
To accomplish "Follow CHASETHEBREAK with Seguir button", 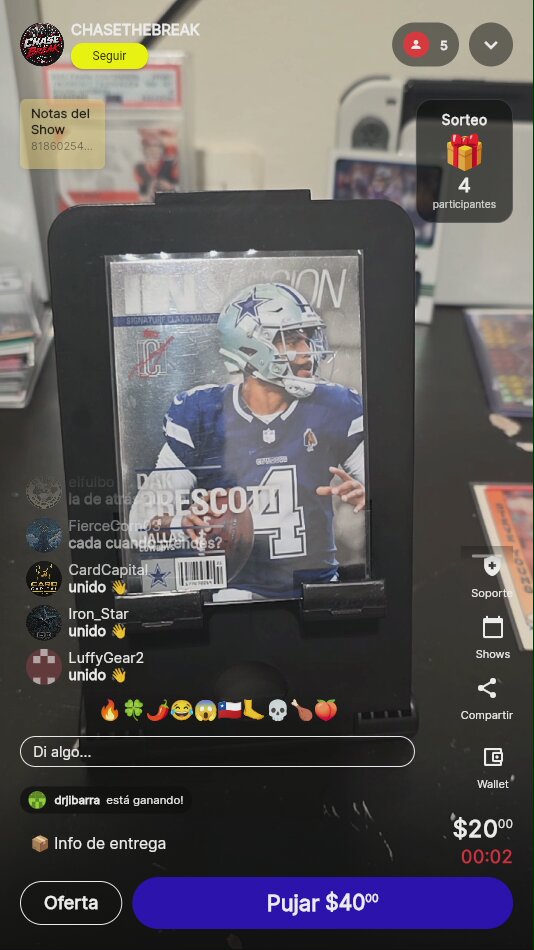I will tap(110, 56).
